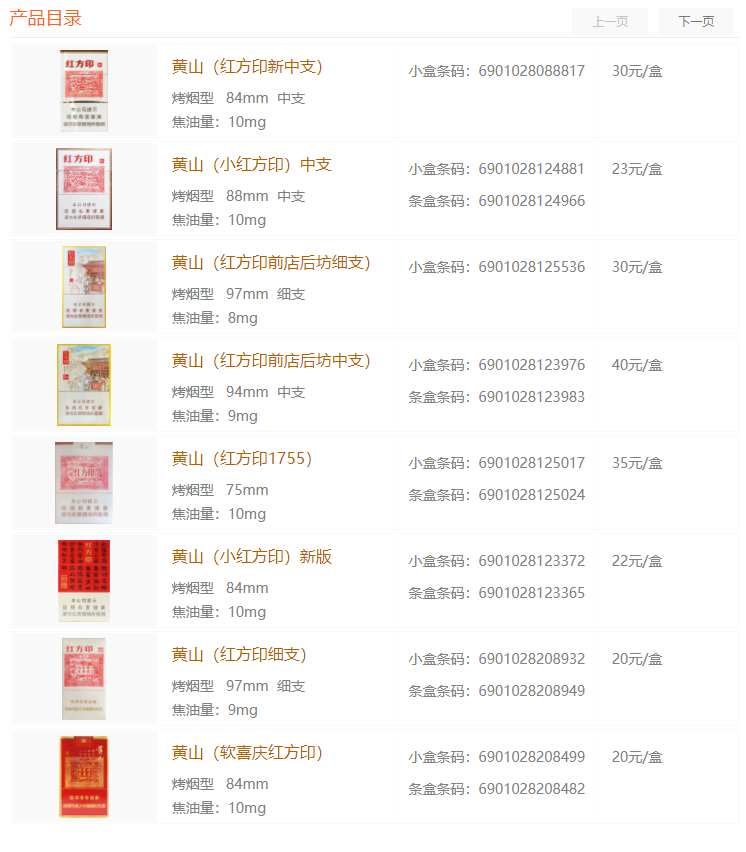Image resolution: width=746 pixels, height=852 pixels.
Task: Open 黄山（小红方印）新版 product
Action: pyautogui.click(x=251, y=557)
